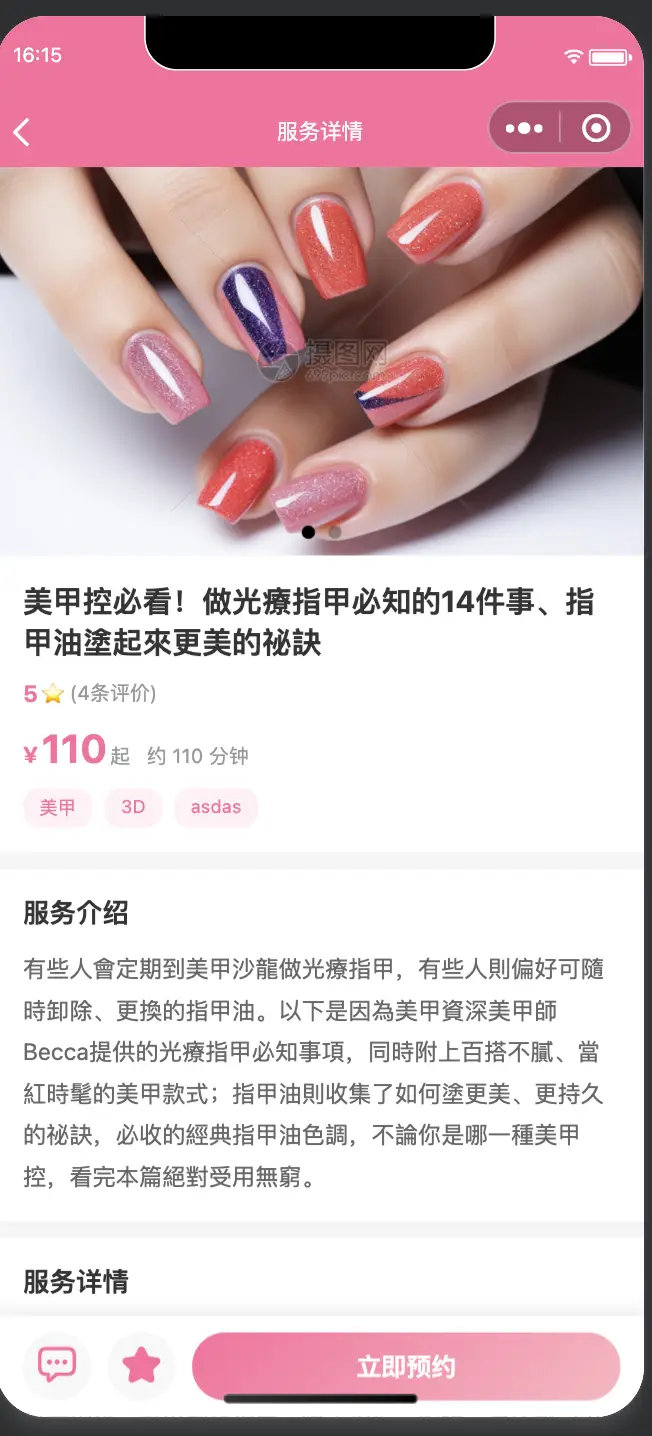
Task: Select the asdas tag chip
Action: point(216,808)
